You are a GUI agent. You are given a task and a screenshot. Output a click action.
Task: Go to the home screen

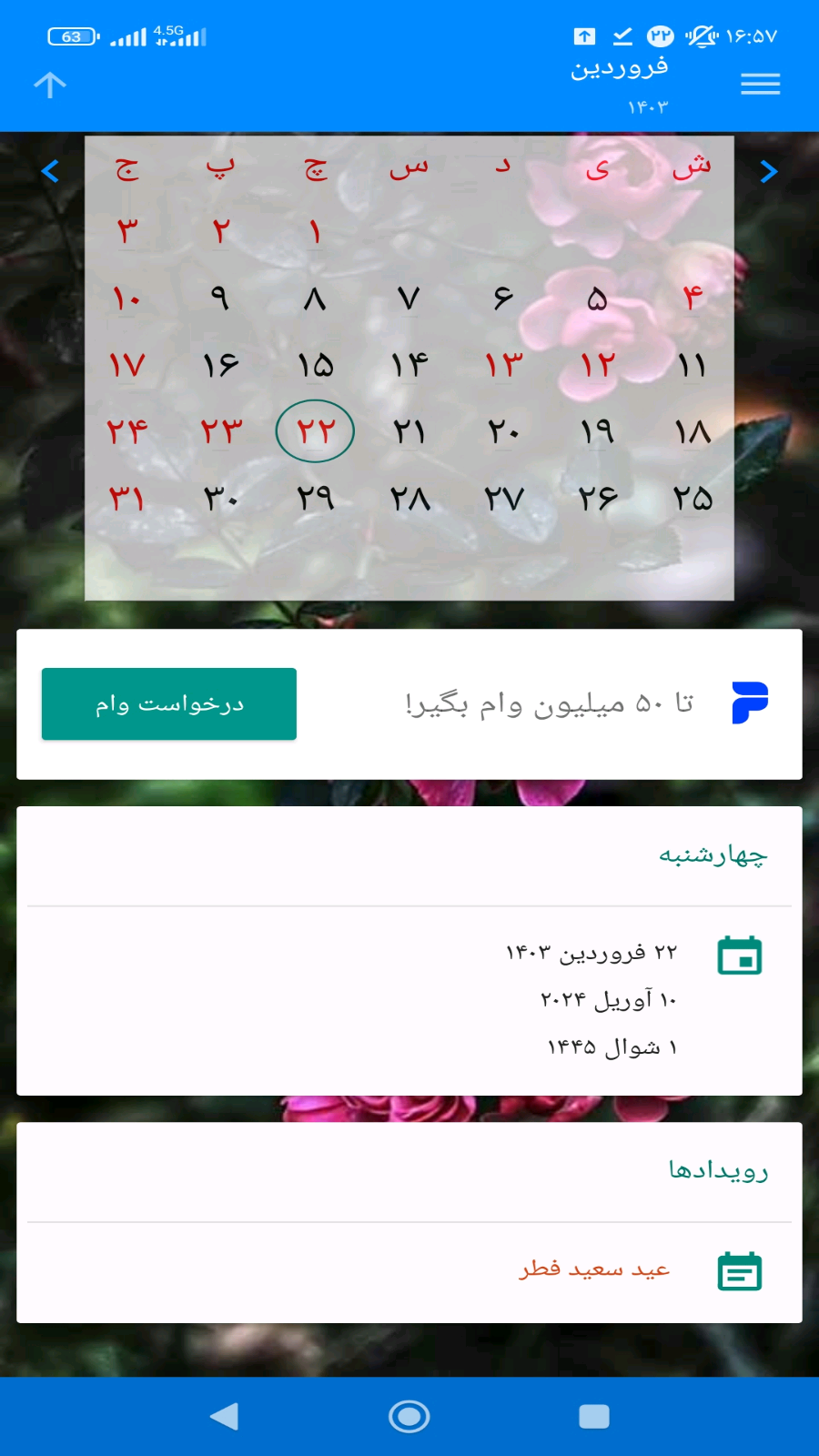coord(409,1416)
